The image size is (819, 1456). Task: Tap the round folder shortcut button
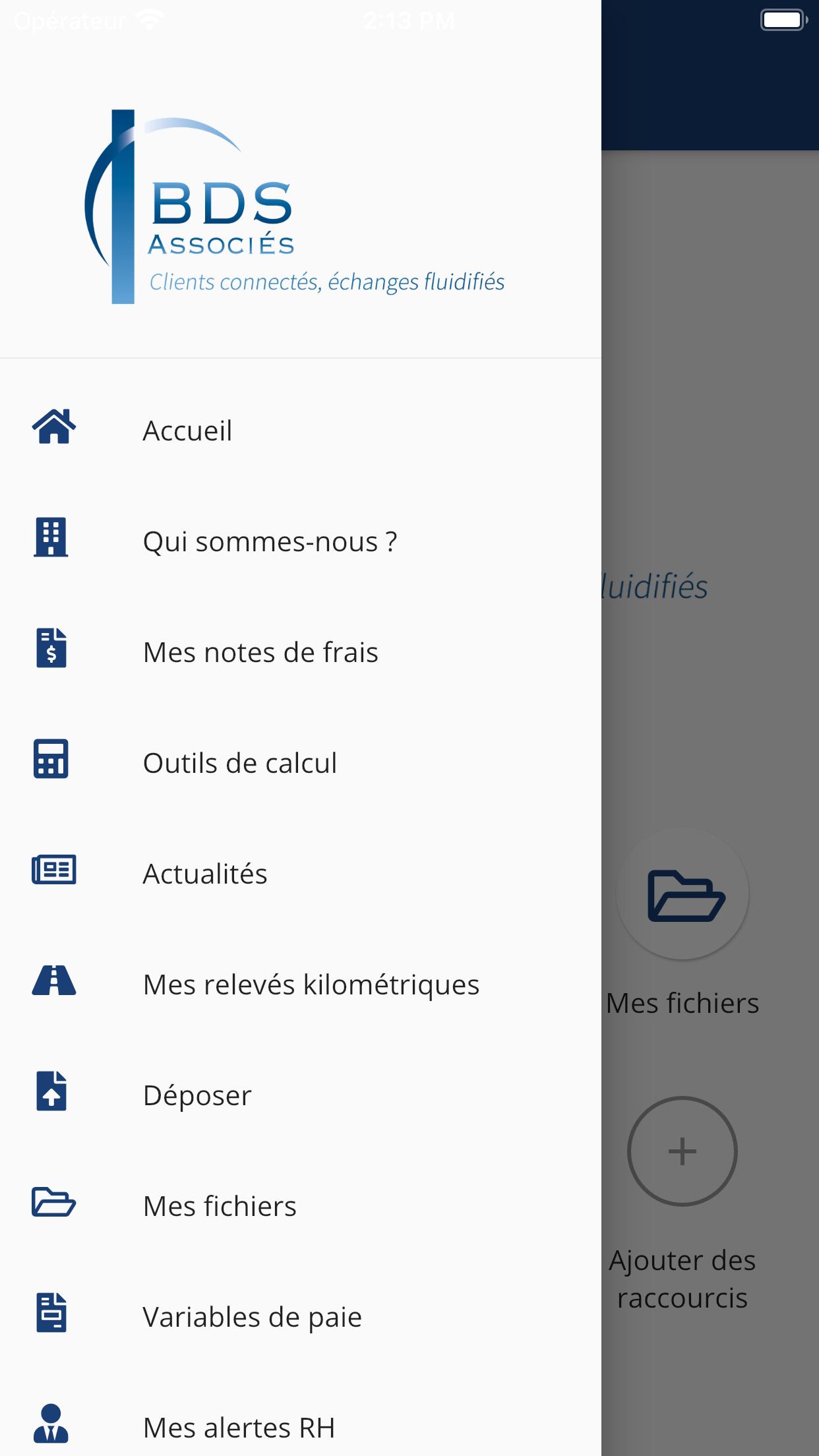(x=682, y=894)
